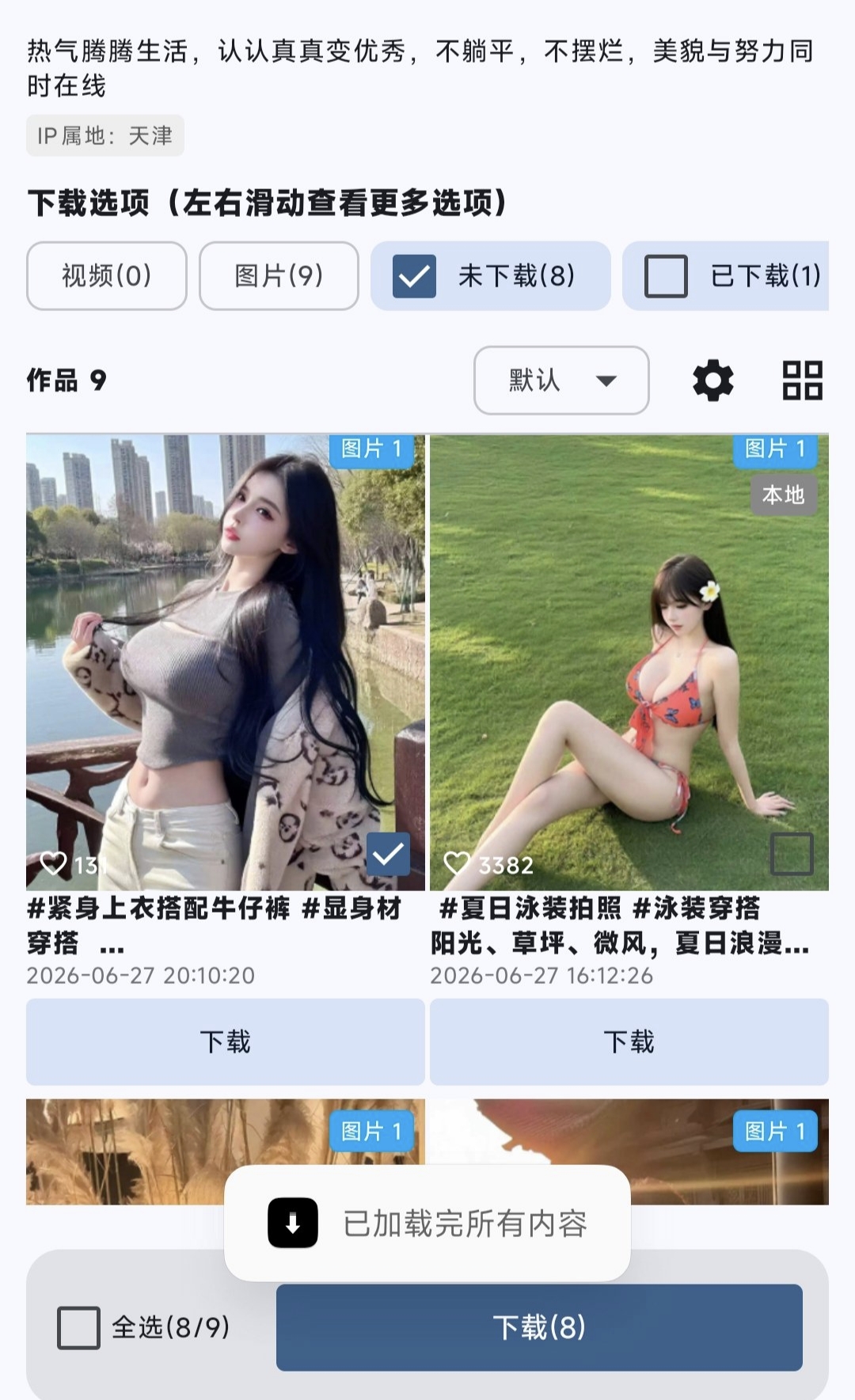Toggle the 全选(8/9) checkbox
The width and height of the screenshot is (855, 1400).
(x=78, y=1327)
